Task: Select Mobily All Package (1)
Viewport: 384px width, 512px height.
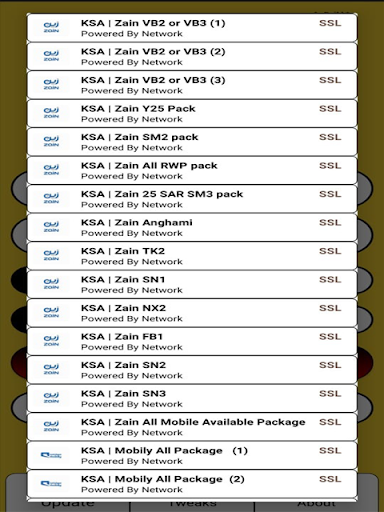Action: point(192,456)
